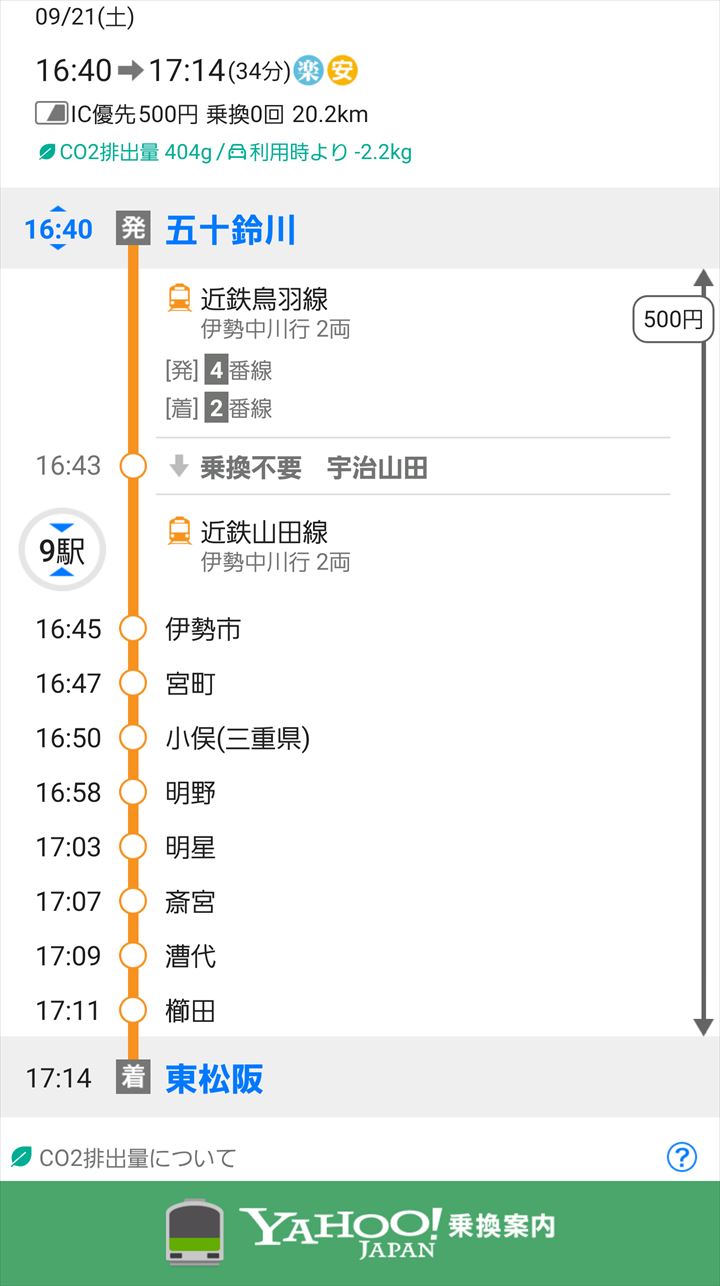Collapse the 9駅 intermediate stops list
This screenshot has width=720, height=1286.
62,550
